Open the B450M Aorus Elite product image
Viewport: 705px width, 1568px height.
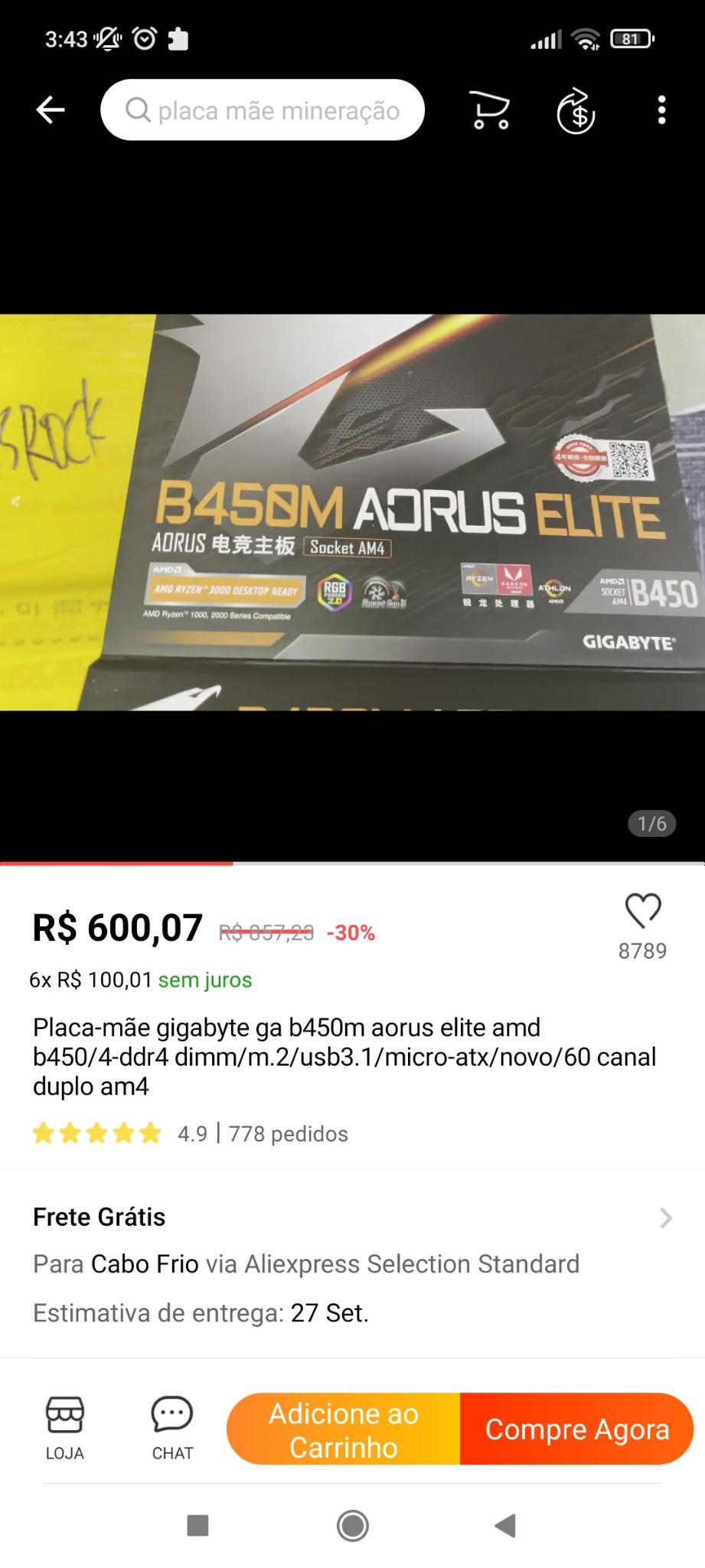(x=352, y=512)
